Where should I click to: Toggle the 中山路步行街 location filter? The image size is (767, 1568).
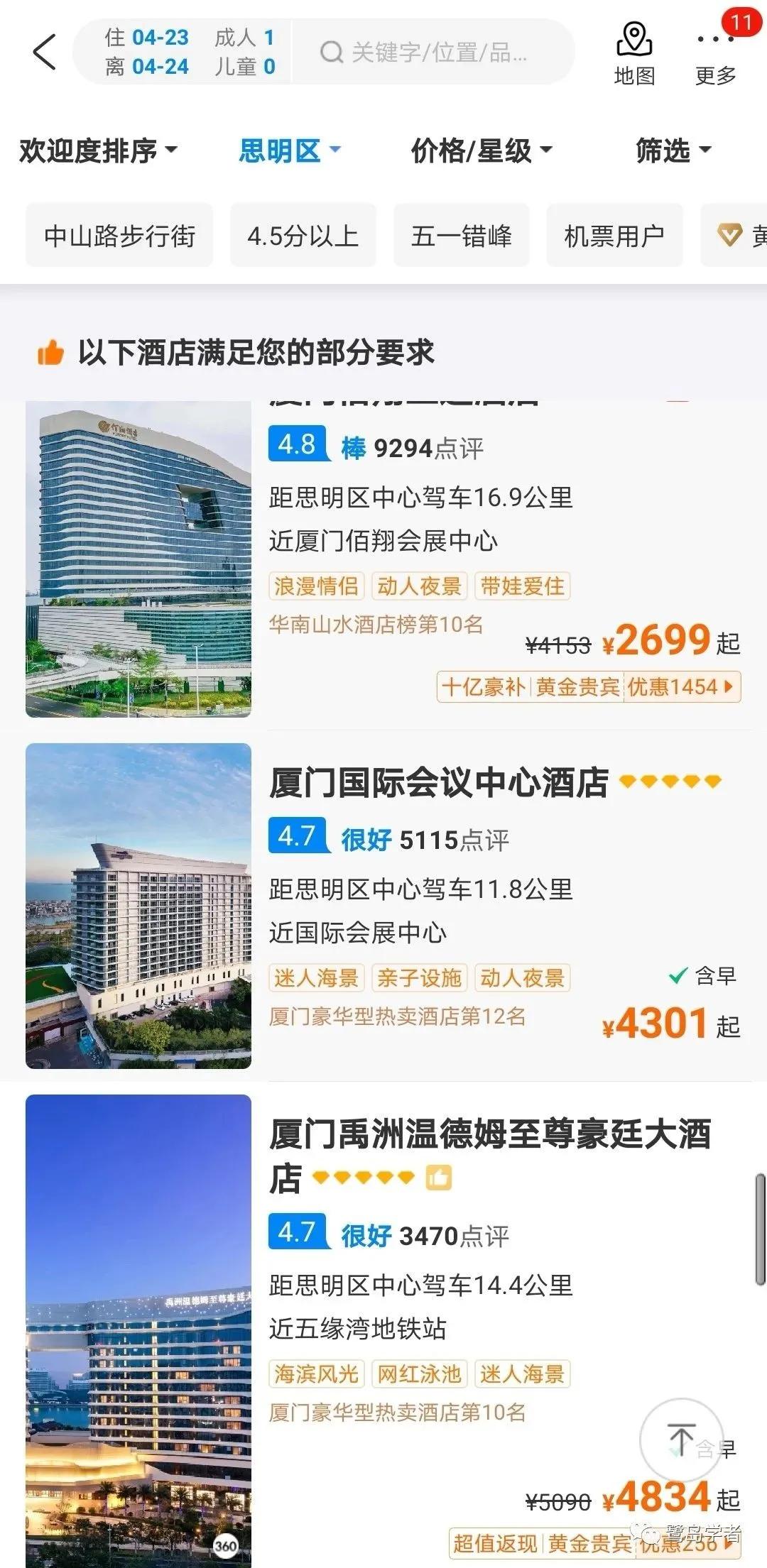118,235
